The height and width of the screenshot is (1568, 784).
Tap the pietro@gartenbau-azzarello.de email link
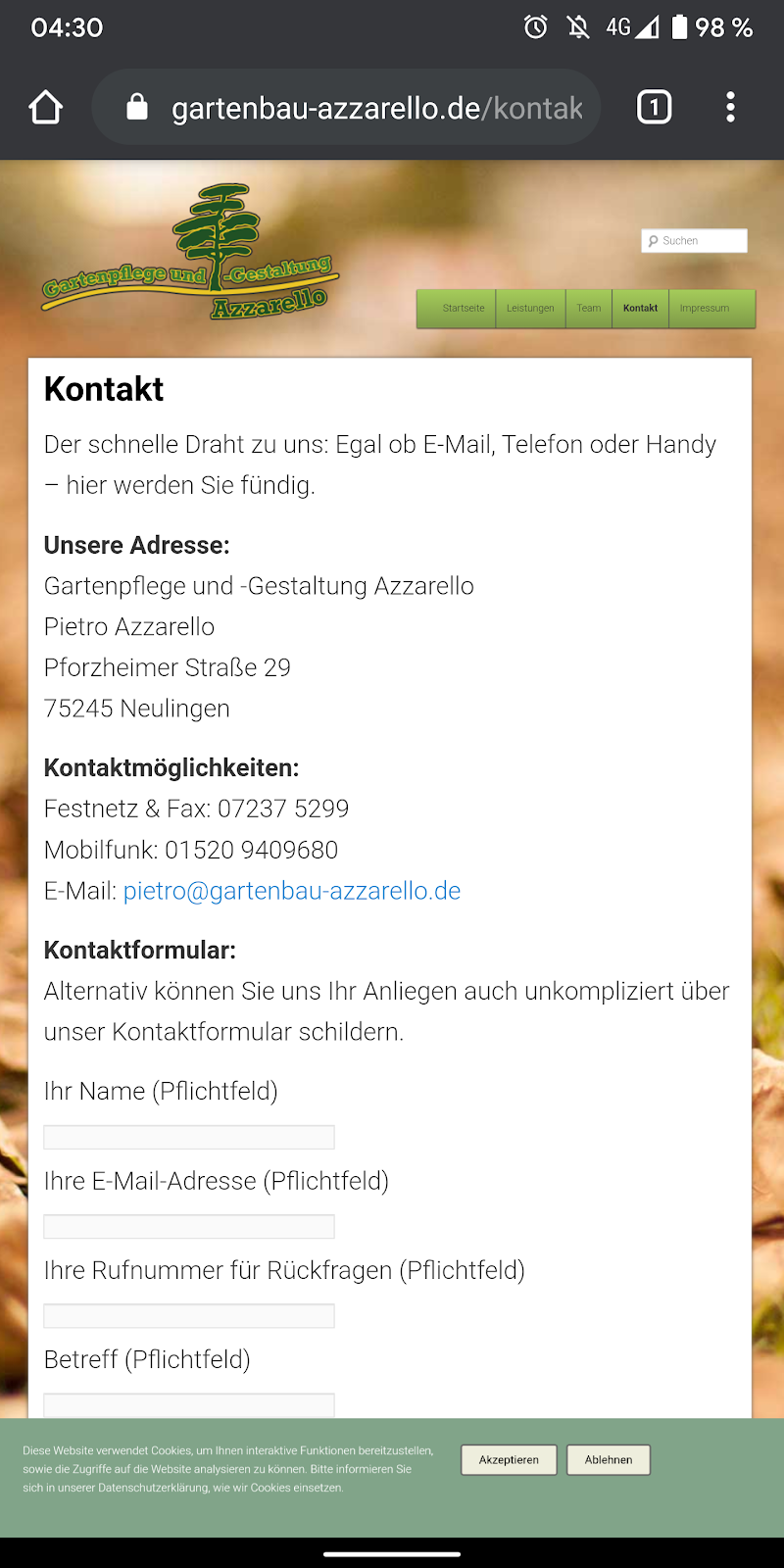click(x=292, y=891)
